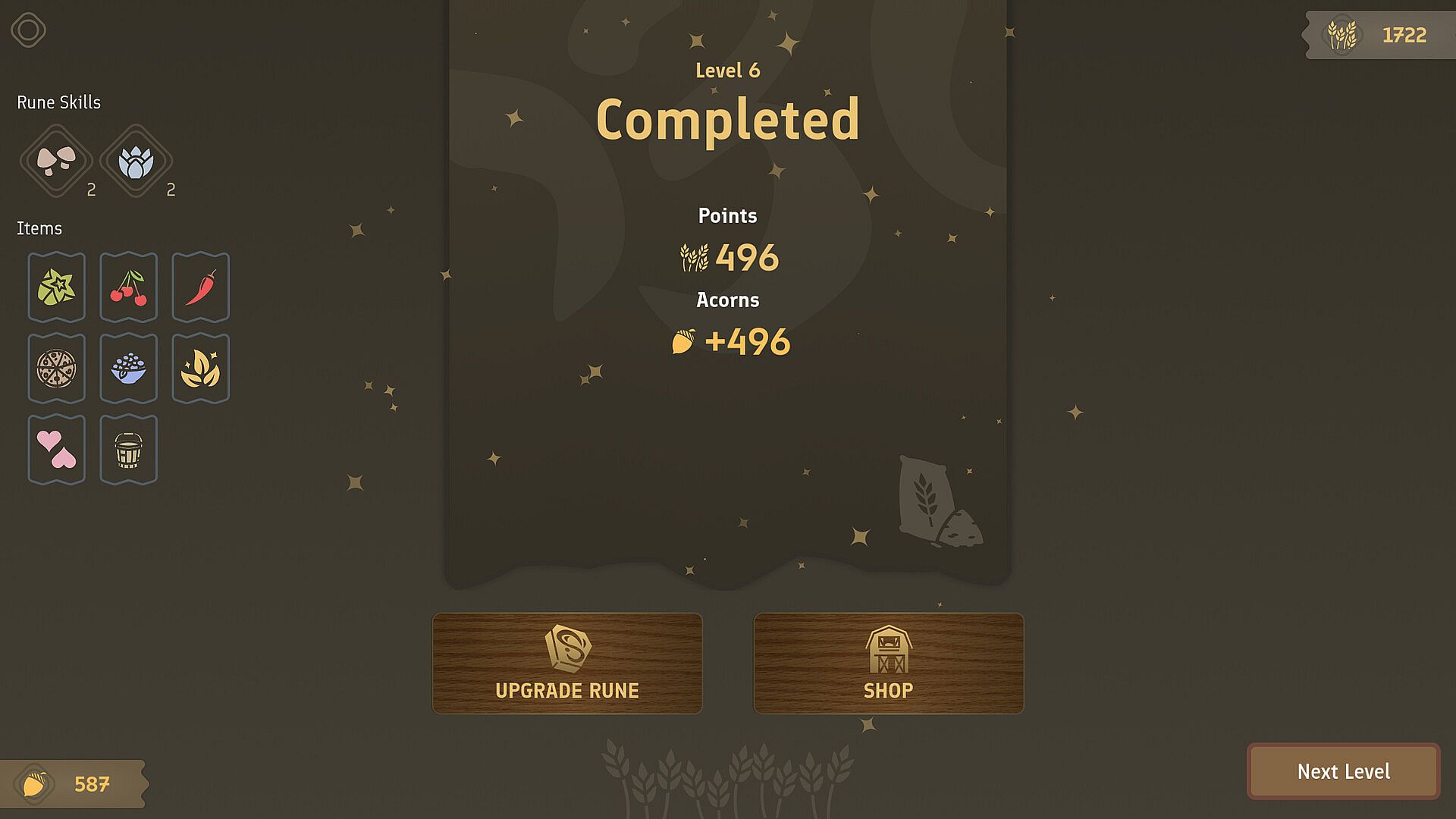Continue to the Next Level
The width and height of the screenshot is (1456, 819).
[x=1343, y=771]
